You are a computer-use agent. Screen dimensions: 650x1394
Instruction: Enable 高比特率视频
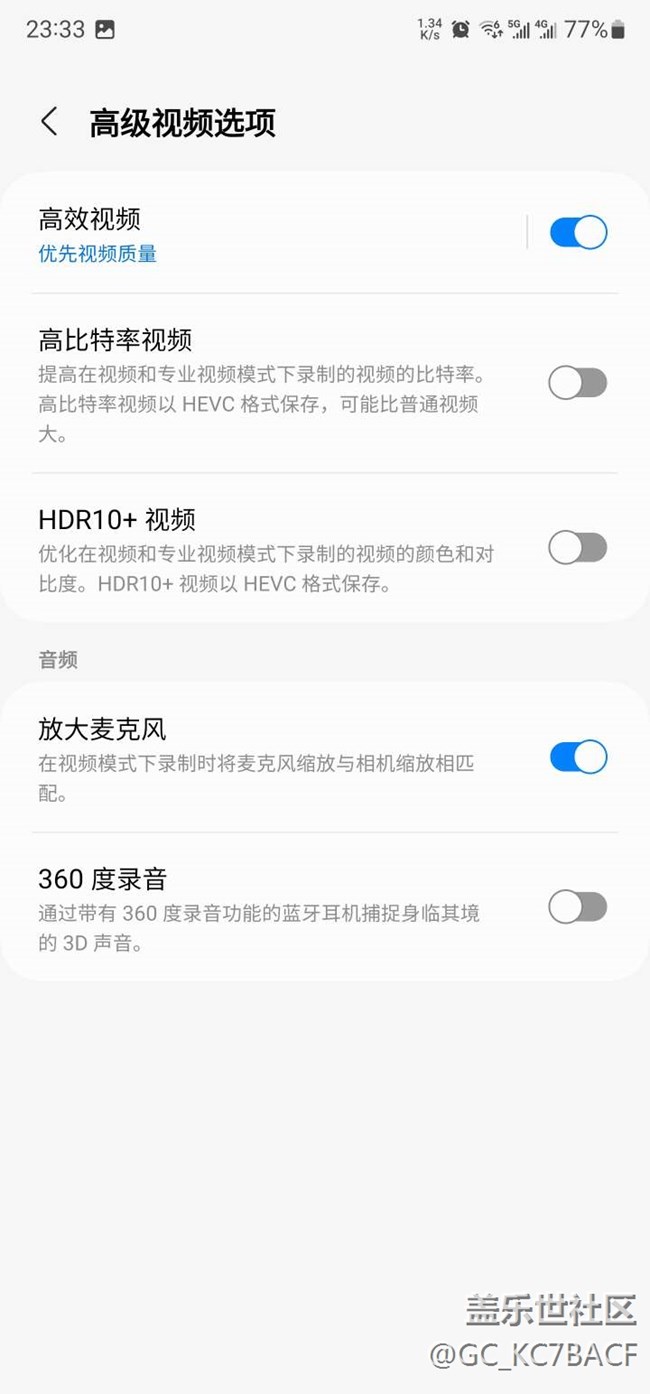point(578,382)
